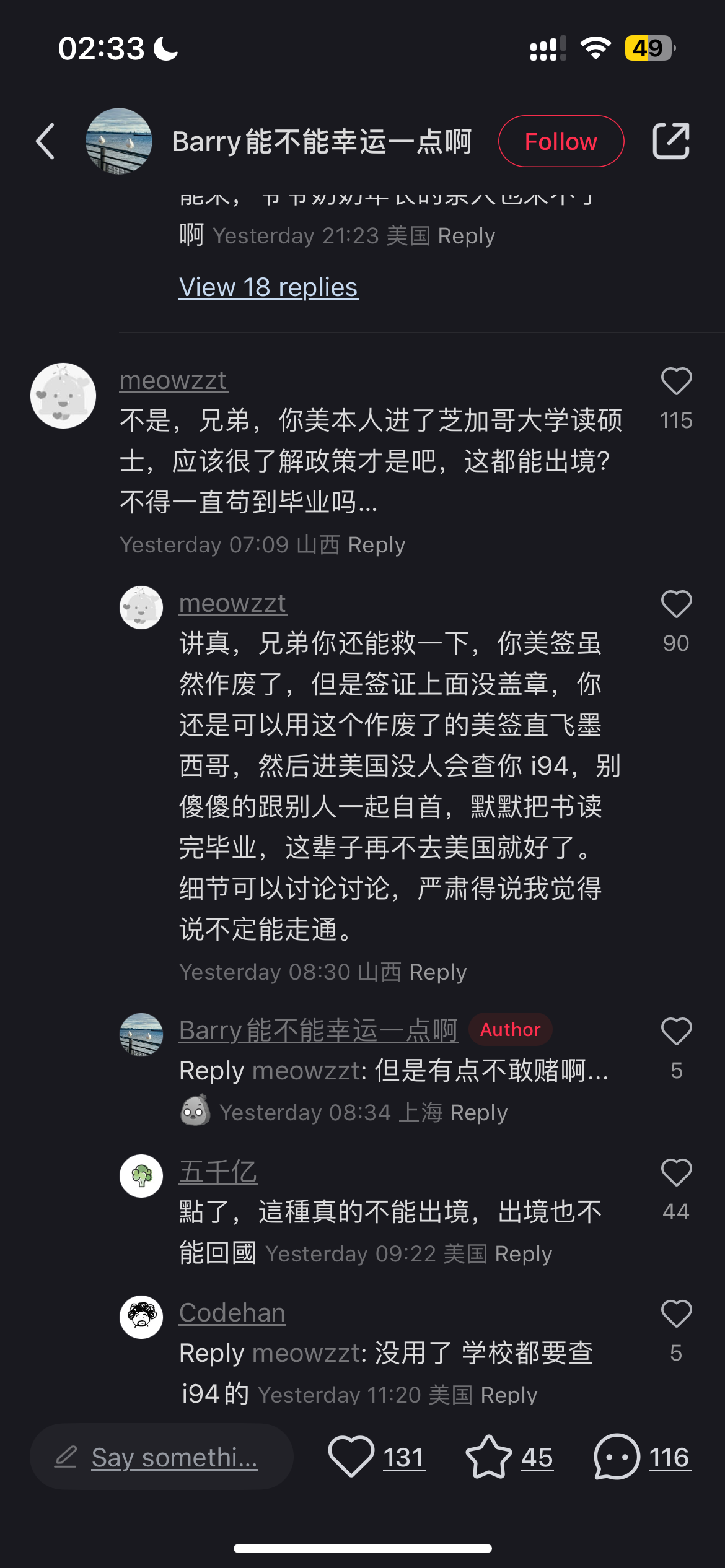Expand the View 18 replies link

pyautogui.click(x=268, y=287)
